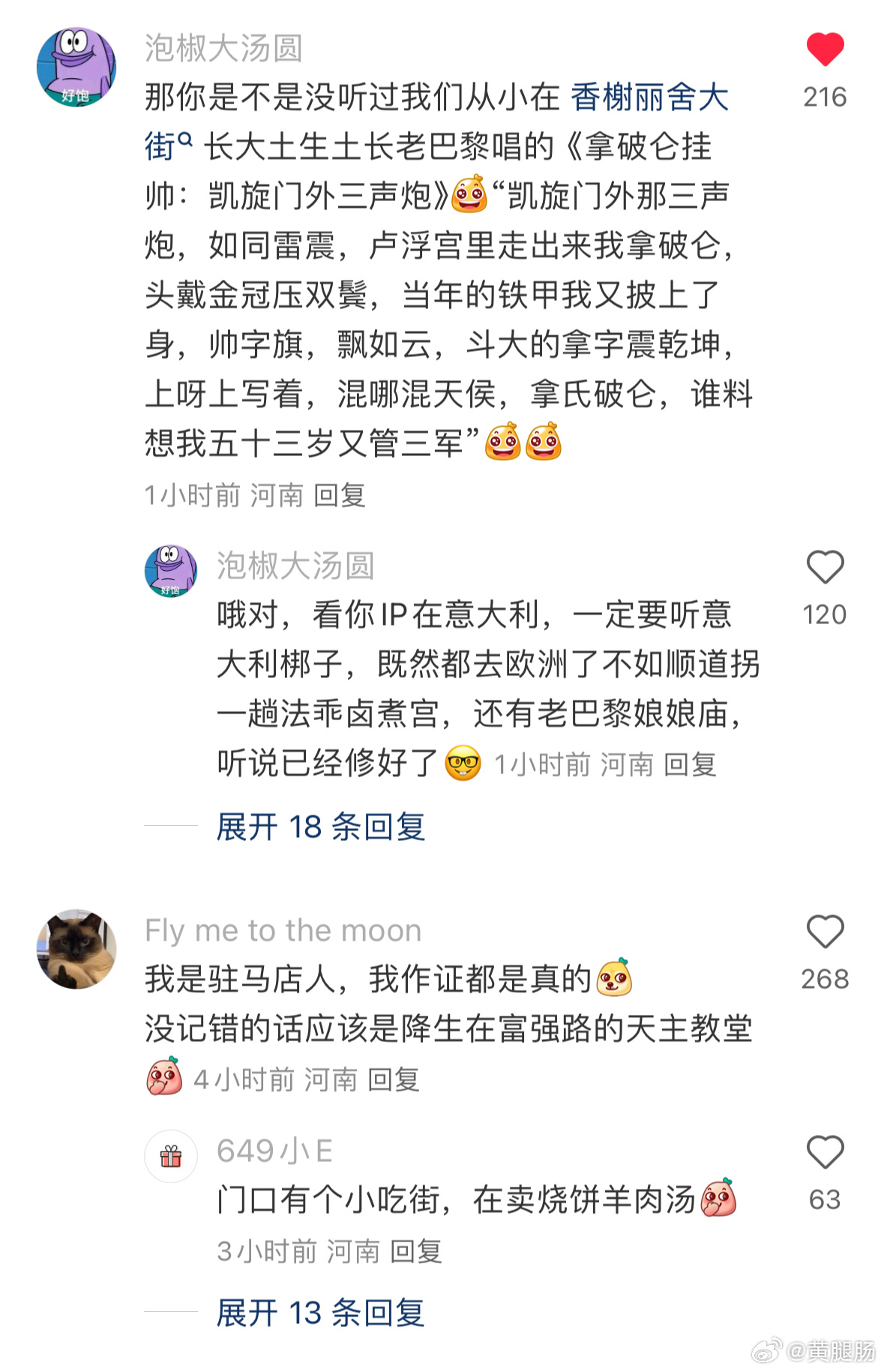Like 泡椒大汤圆's reply with 120 likes

pyautogui.click(x=825, y=567)
